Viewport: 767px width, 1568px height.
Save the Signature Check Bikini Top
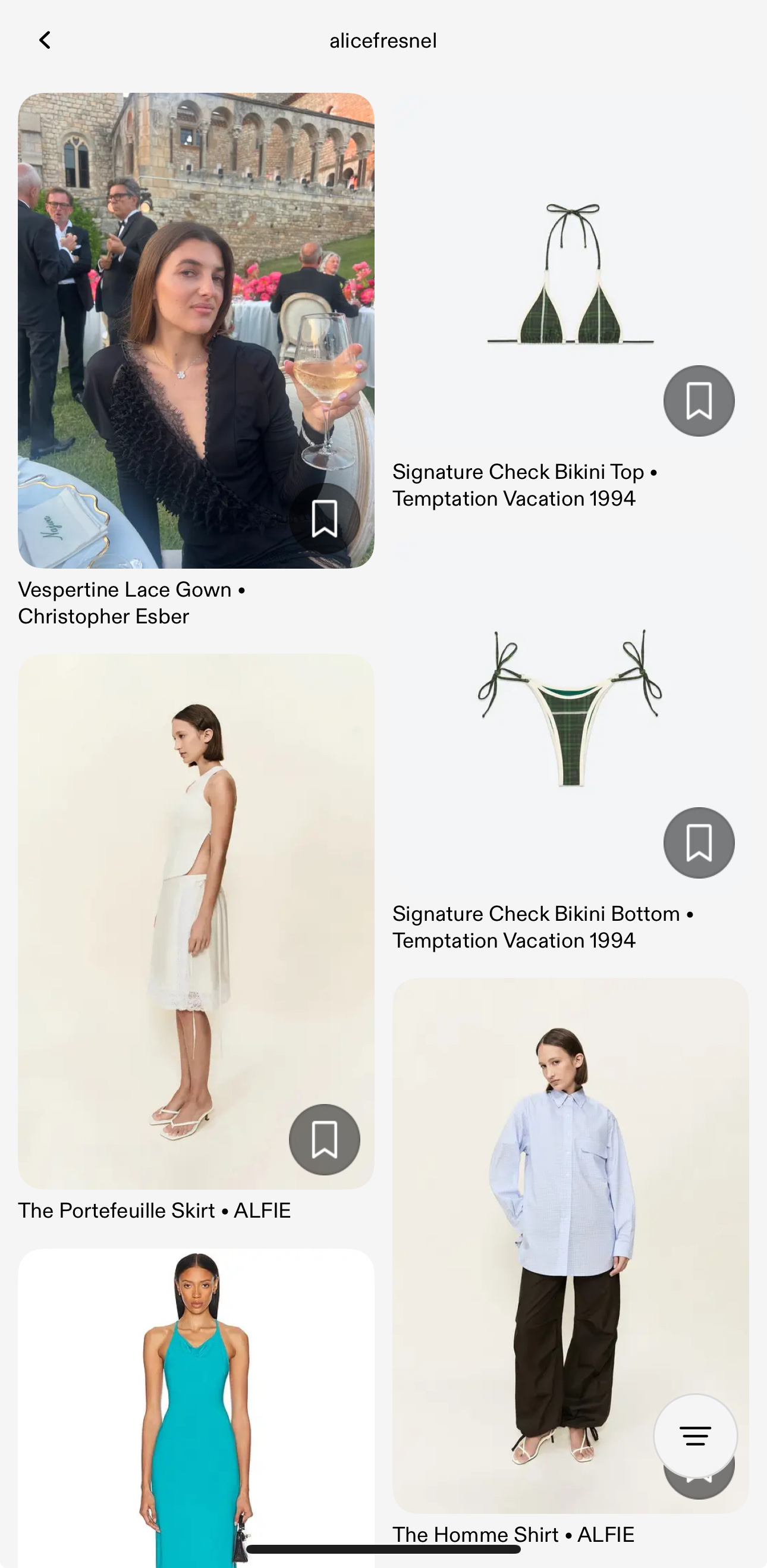(698, 400)
